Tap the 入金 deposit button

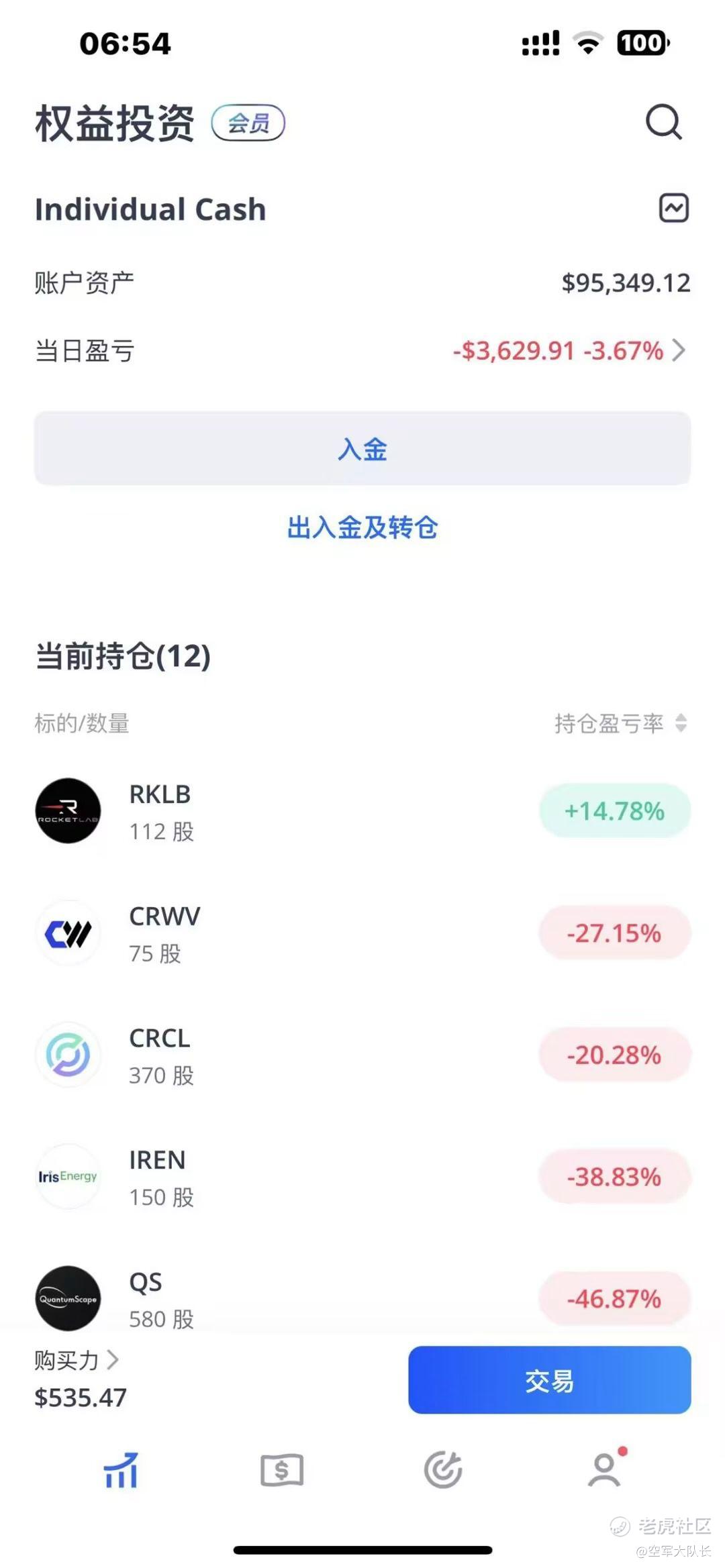tap(362, 448)
